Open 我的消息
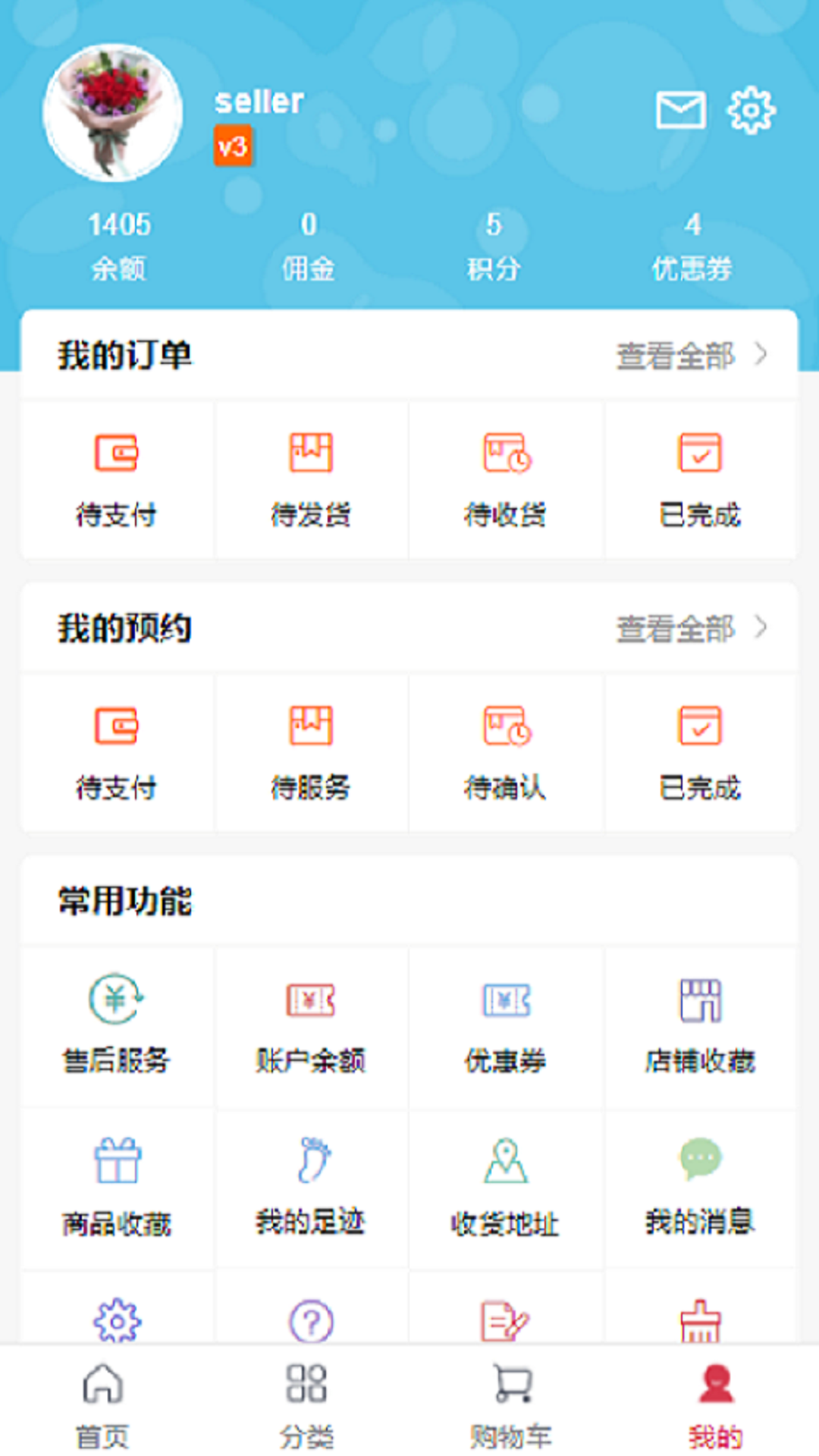Screen dimensions: 819x1456 pos(700,1188)
